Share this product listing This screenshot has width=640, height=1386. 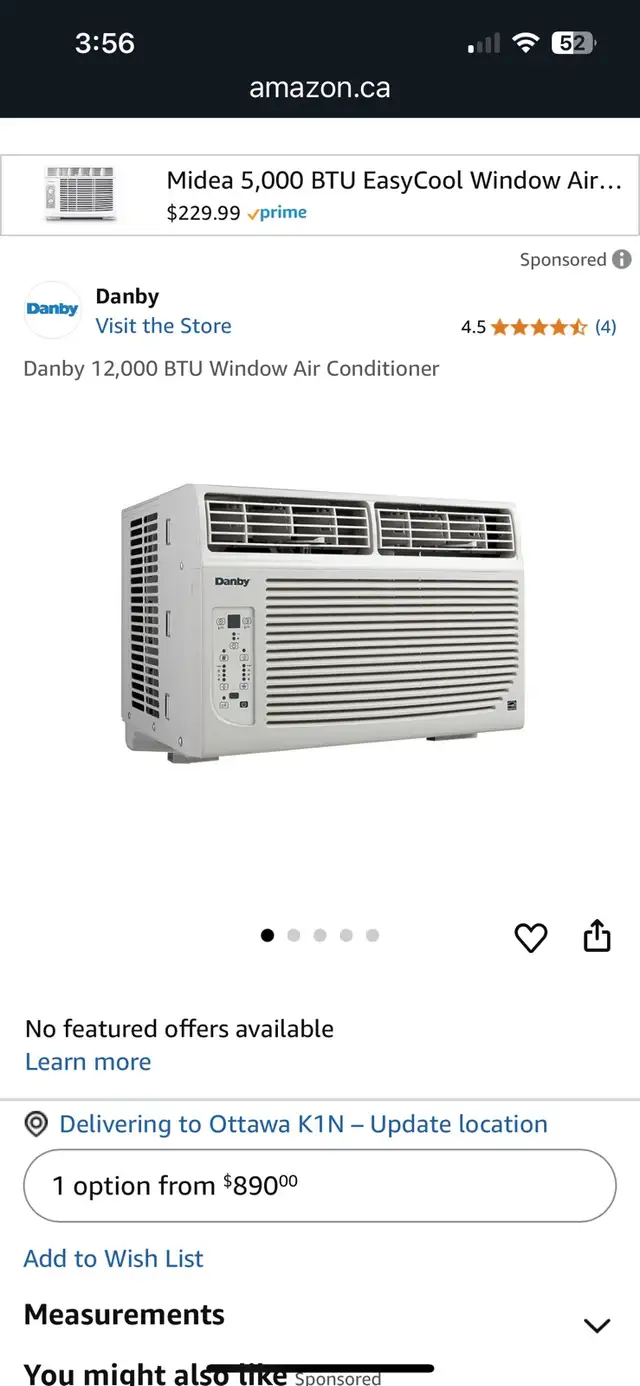tap(597, 936)
